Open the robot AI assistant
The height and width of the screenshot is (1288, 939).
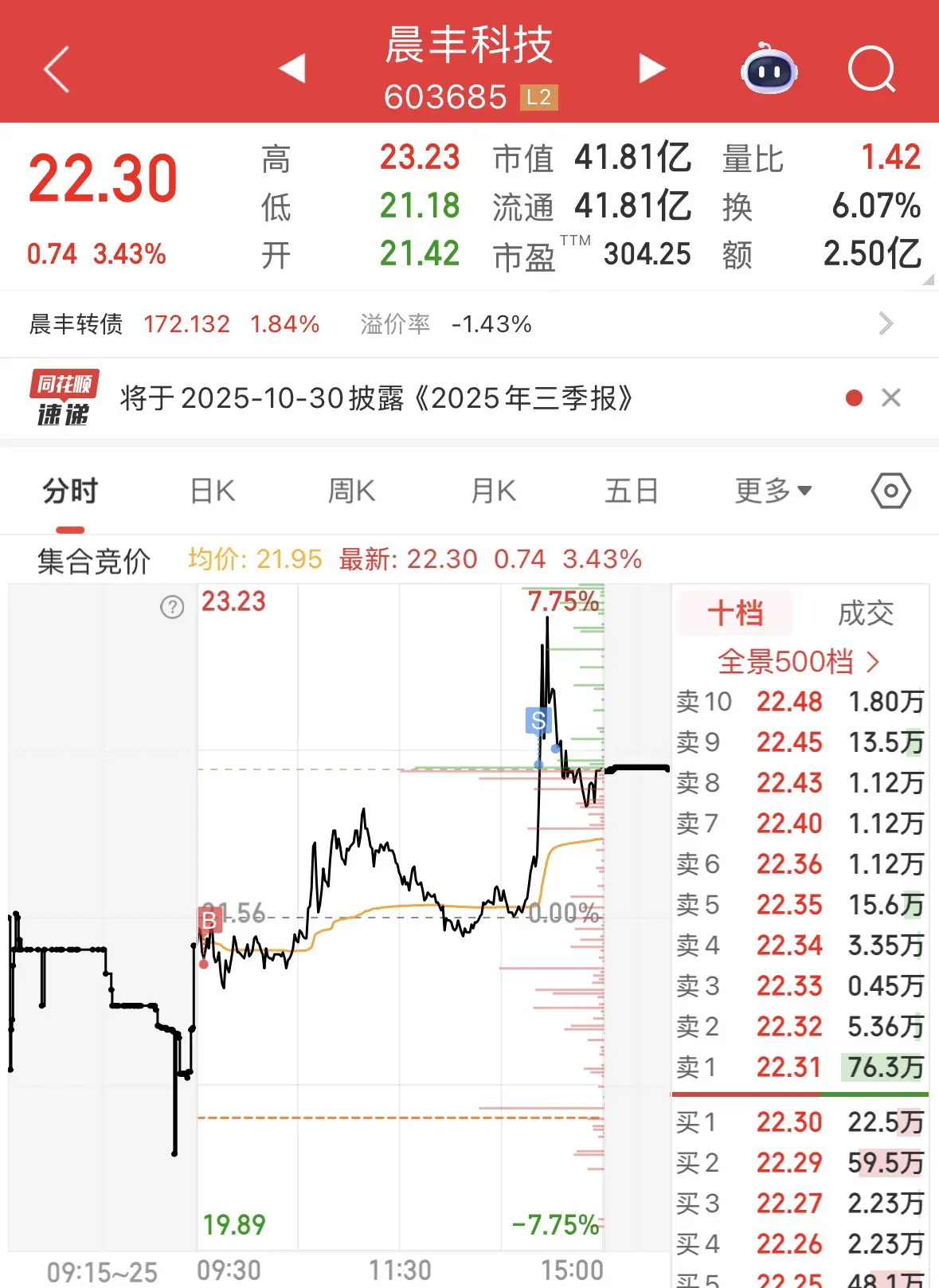tap(769, 69)
